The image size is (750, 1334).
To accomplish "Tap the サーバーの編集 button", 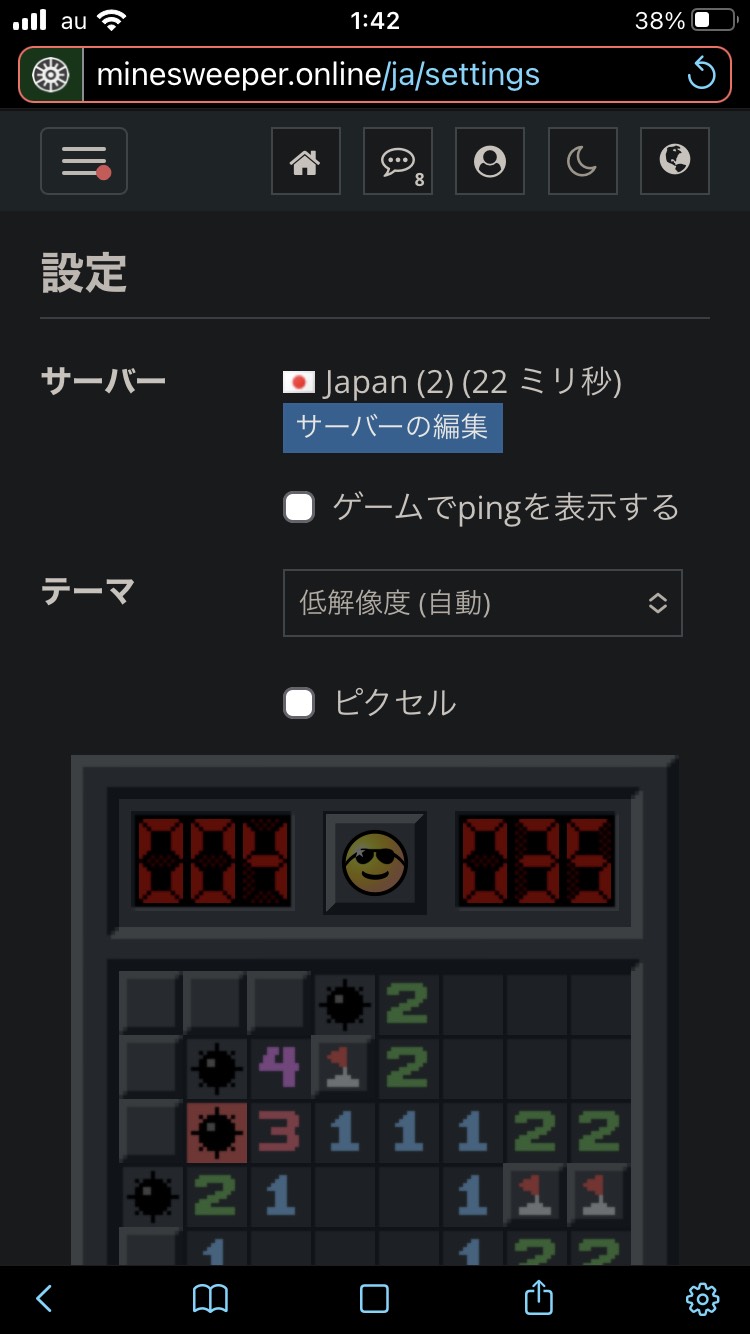I will click(393, 428).
